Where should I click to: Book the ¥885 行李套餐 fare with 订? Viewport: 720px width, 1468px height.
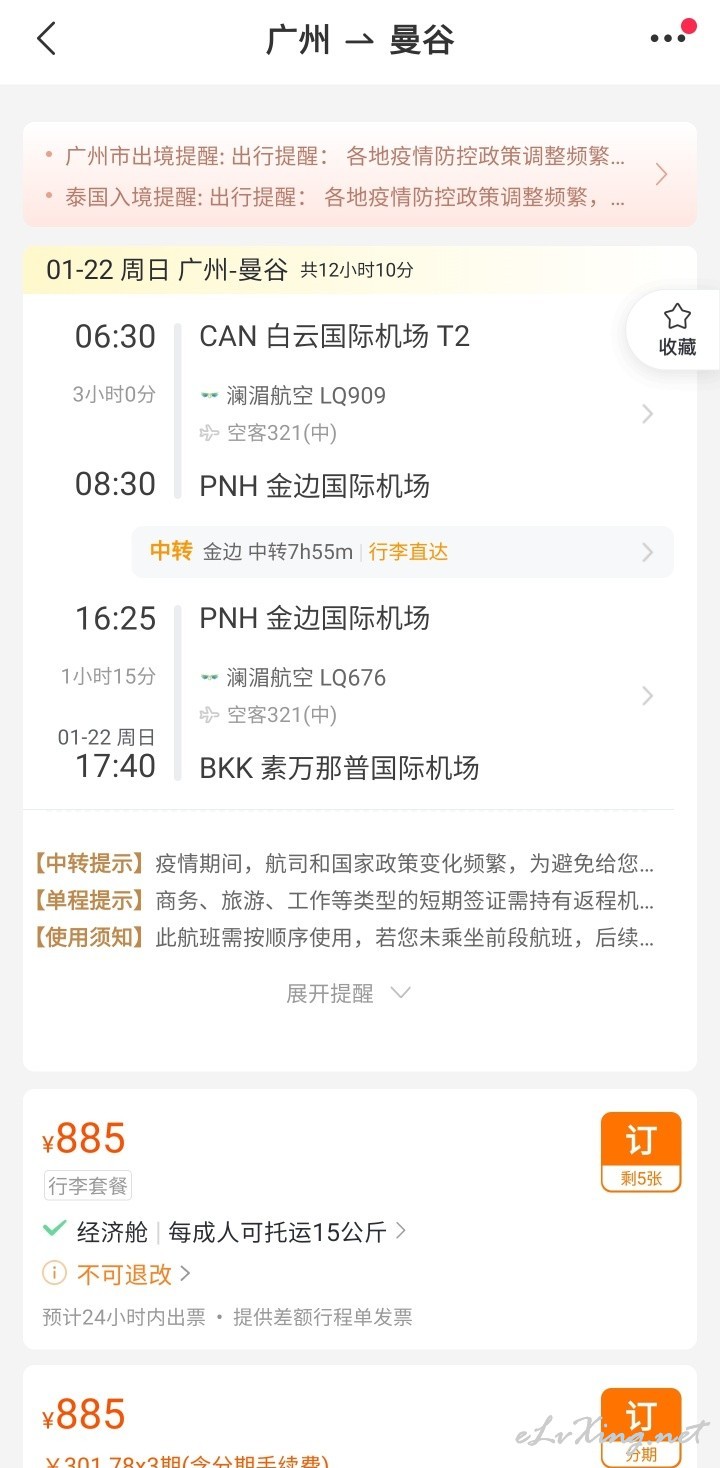point(641,1152)
